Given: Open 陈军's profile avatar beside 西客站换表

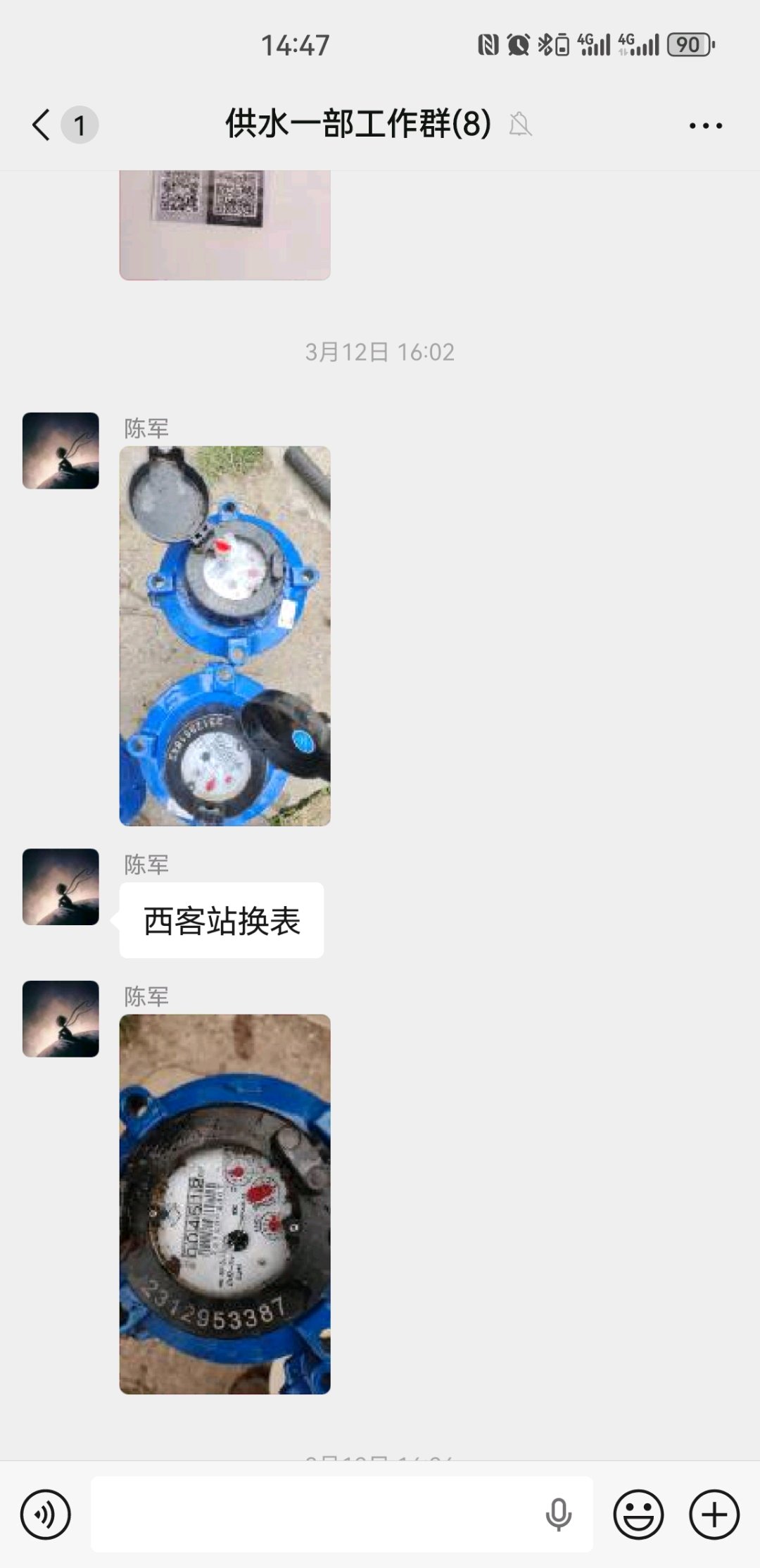Looking at the screenshot, I should (x=61, y=886).
